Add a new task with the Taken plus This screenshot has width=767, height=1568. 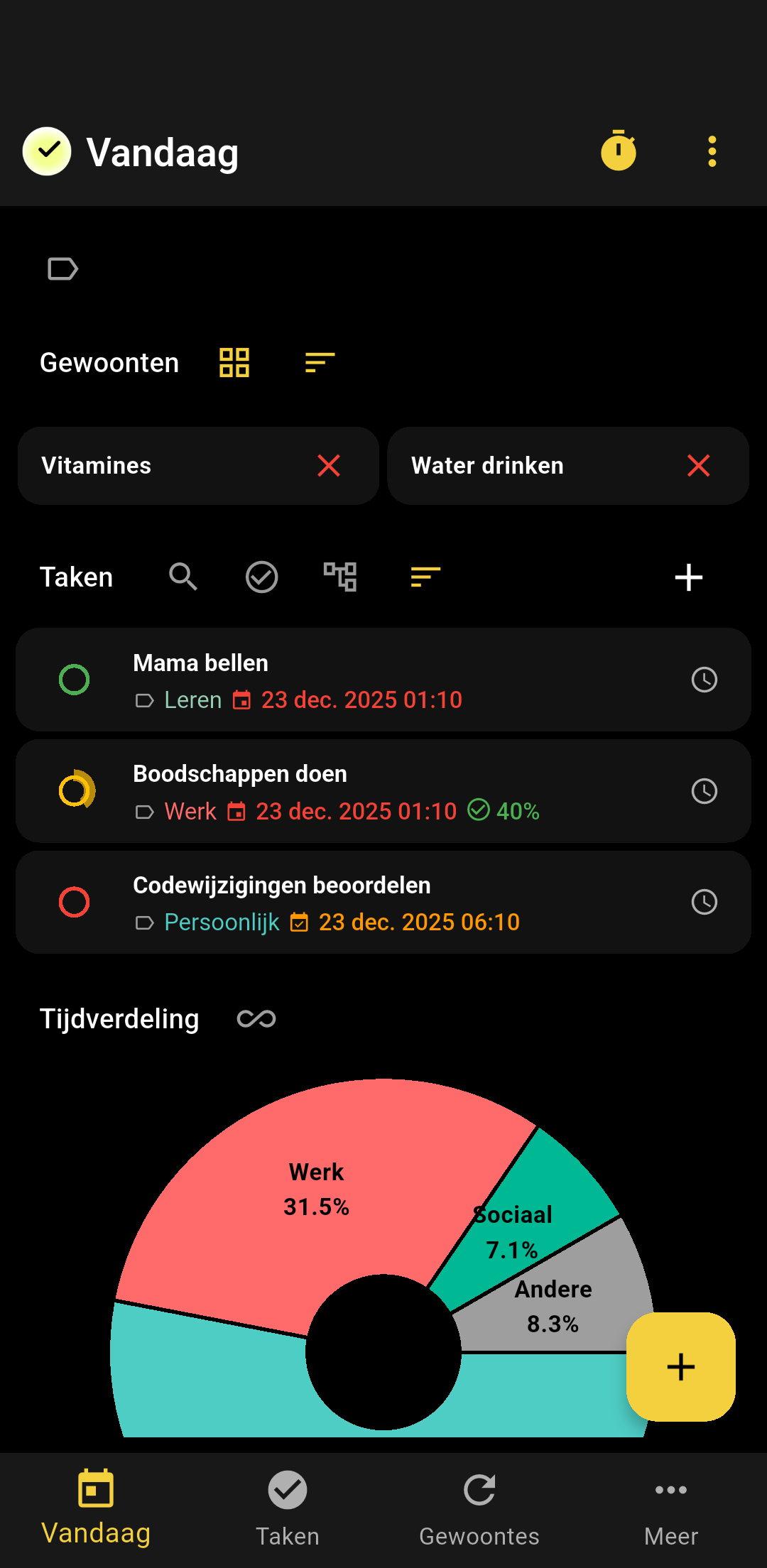[x=688, y=577]
